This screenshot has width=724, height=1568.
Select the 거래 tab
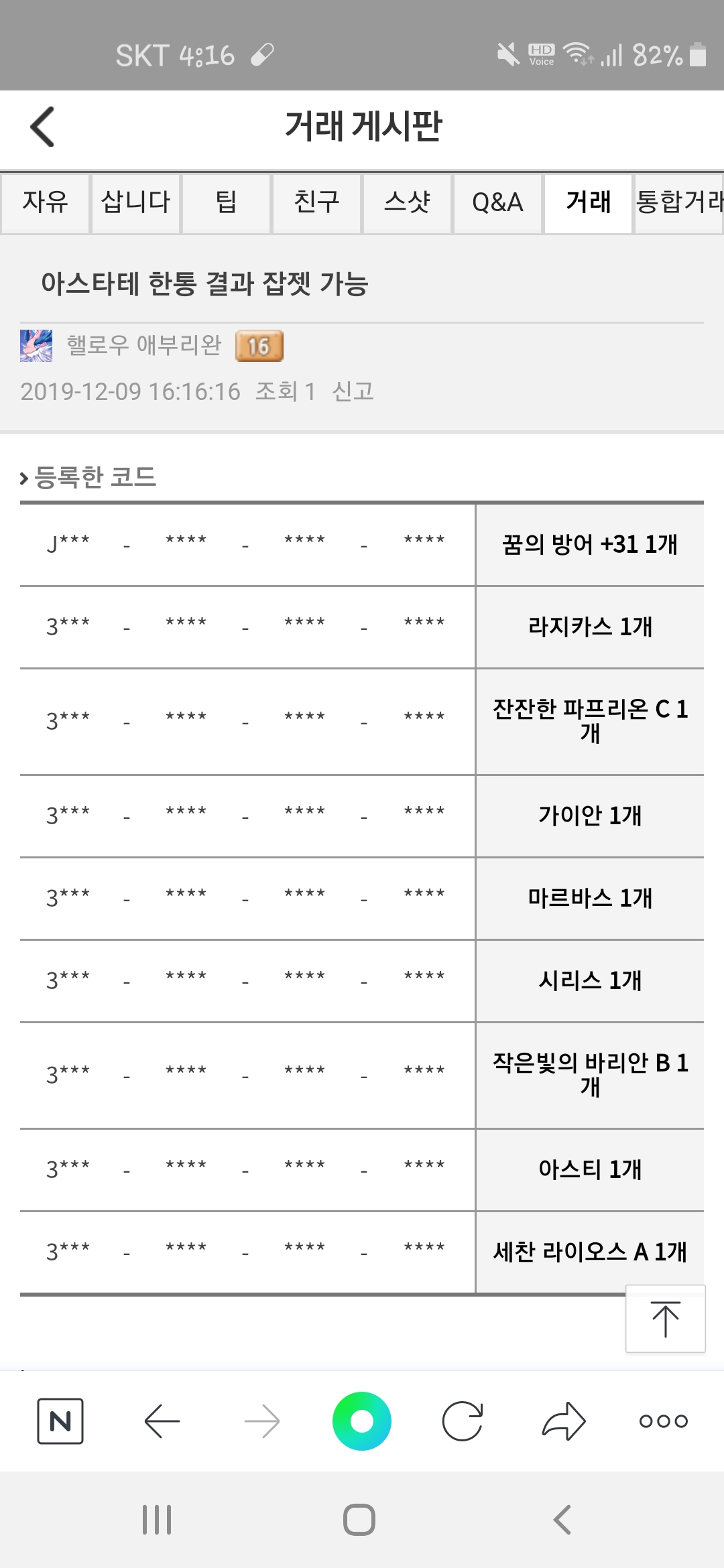(x=588, y=202)
